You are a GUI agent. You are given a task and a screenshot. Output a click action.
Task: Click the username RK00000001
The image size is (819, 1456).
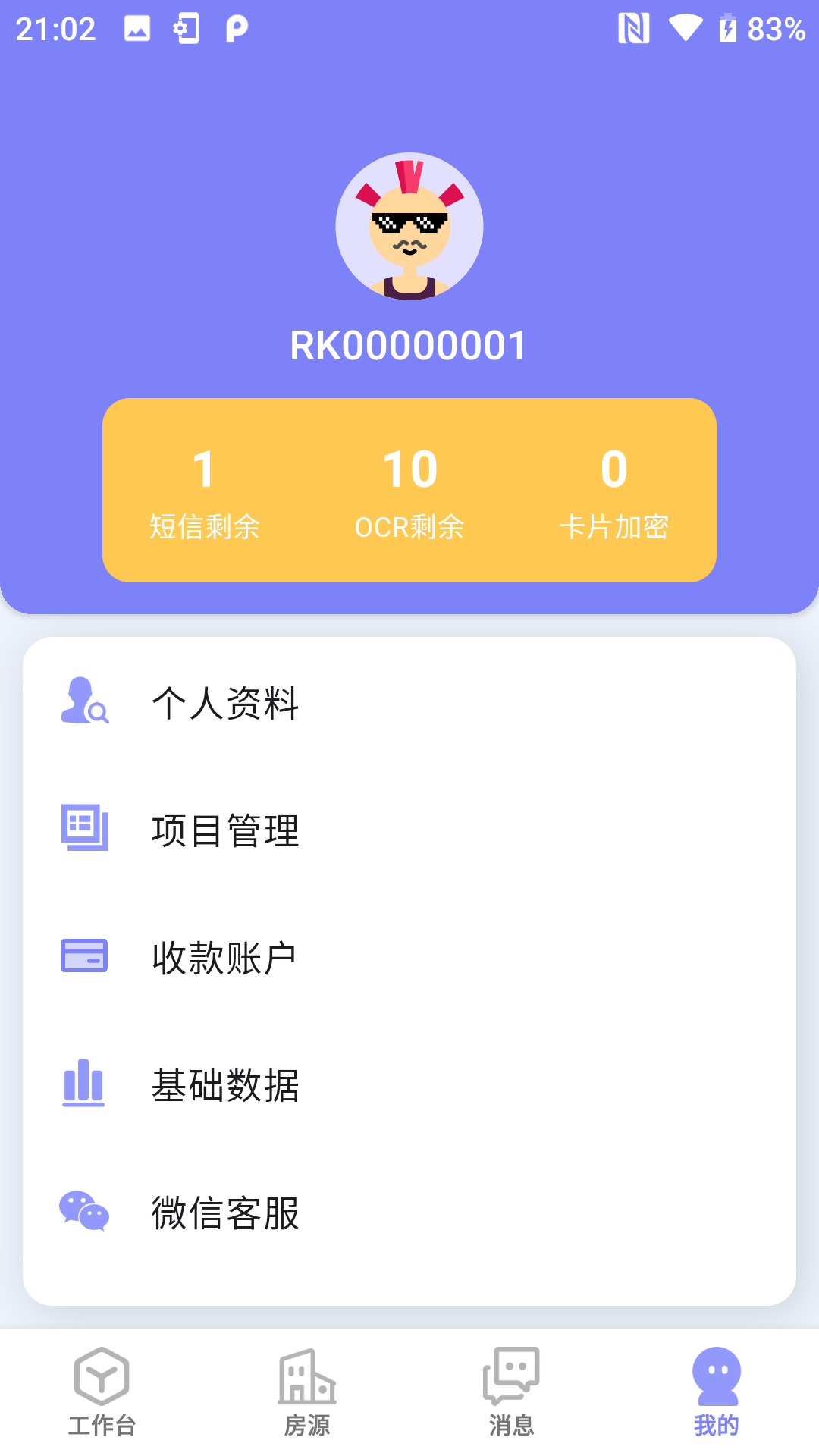coord(409,345)
